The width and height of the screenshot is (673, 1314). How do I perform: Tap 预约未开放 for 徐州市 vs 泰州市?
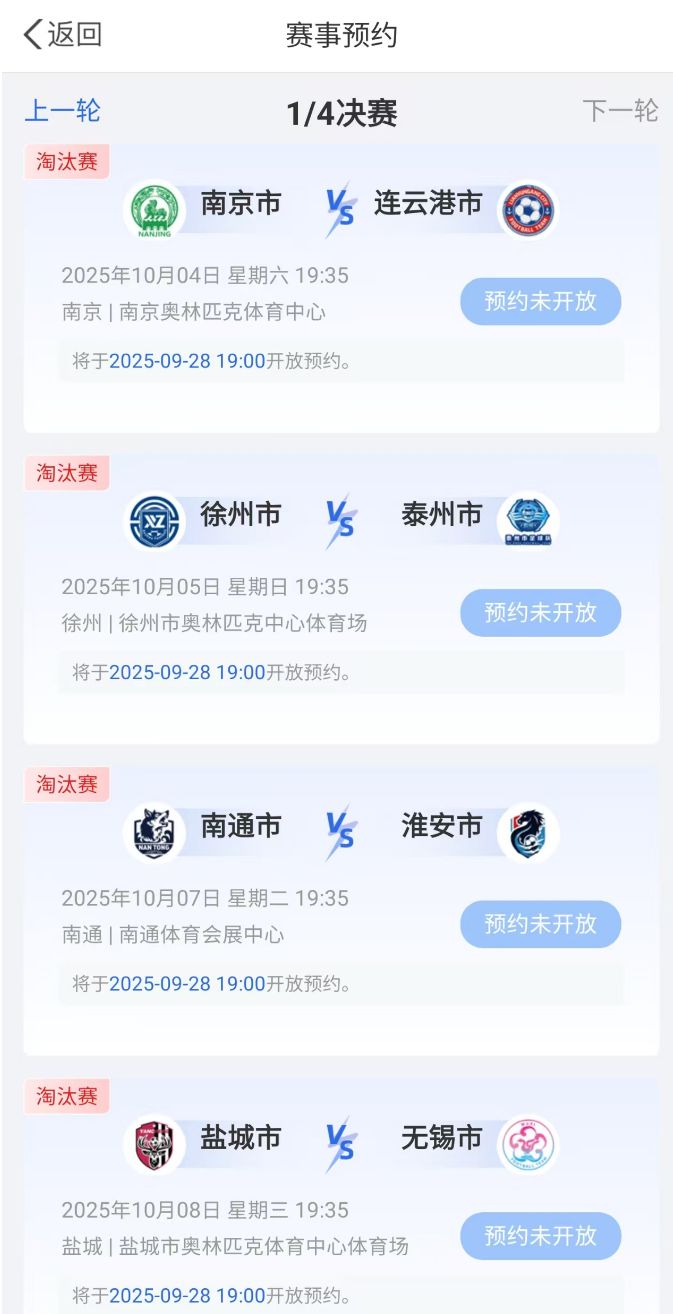[x=540, y=612]
